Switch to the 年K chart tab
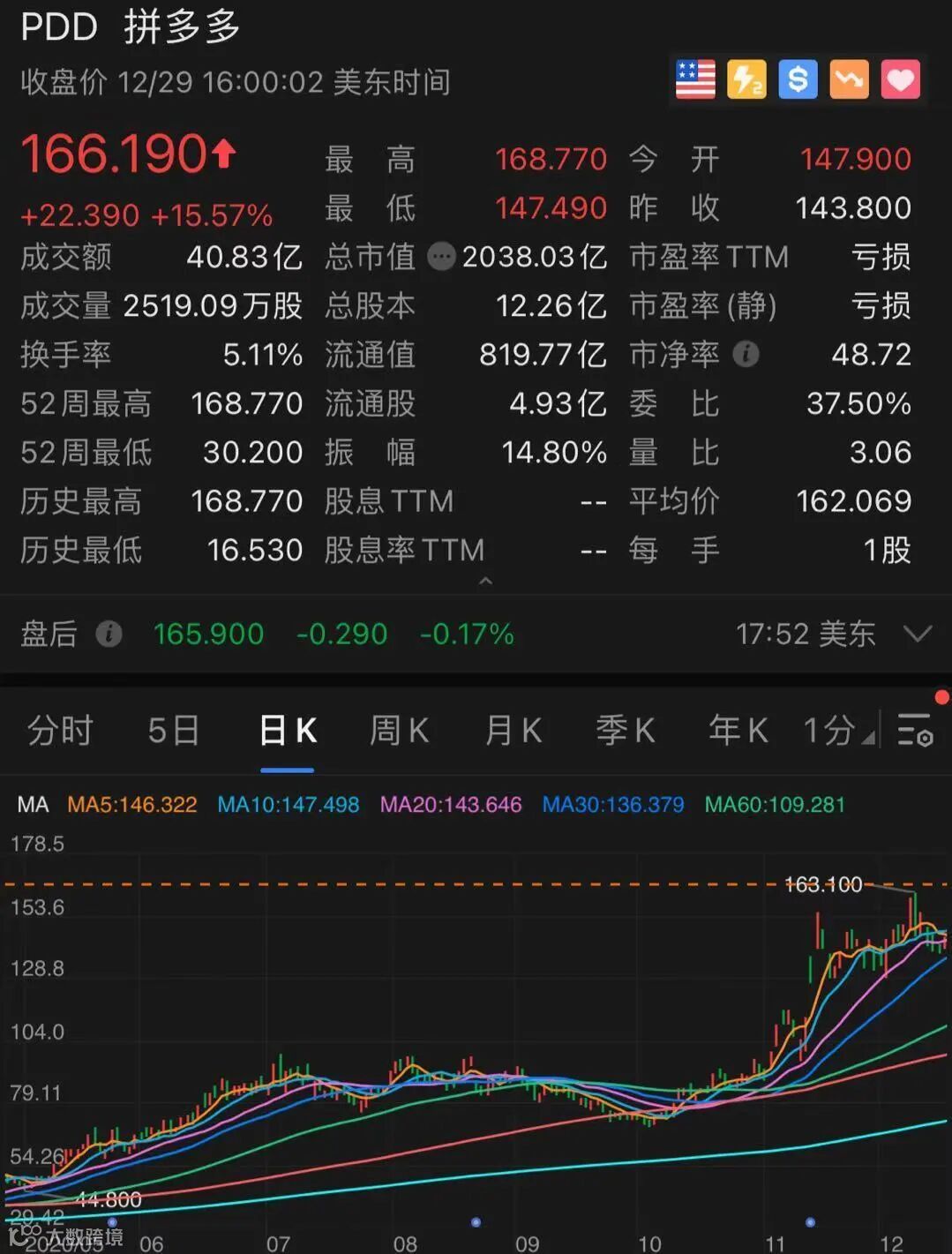 (x=738, y=731)
